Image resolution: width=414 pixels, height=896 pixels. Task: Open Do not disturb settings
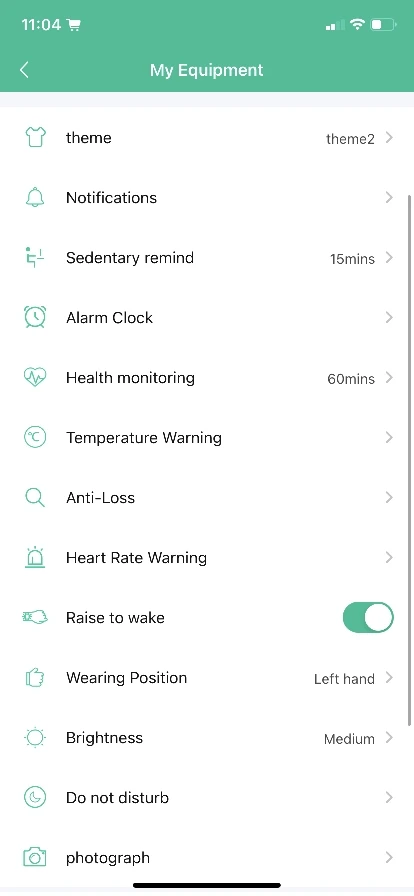coord(207,798)
